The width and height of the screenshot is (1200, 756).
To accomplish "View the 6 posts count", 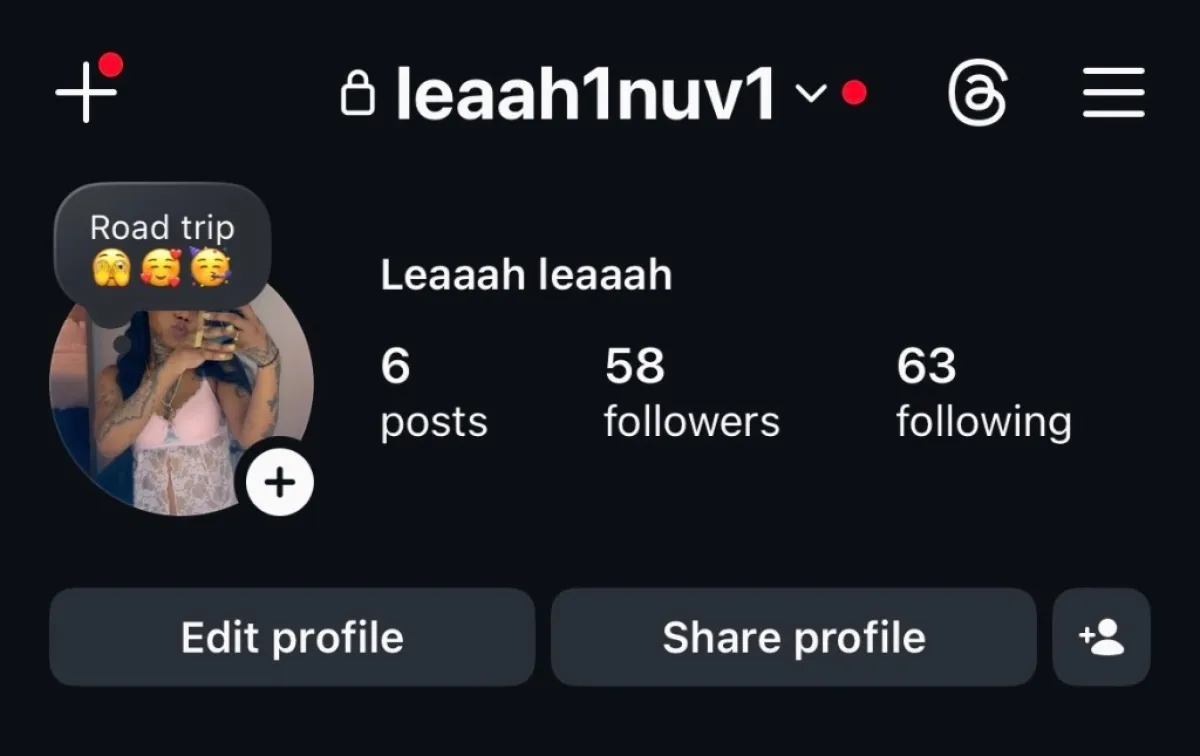I will pyautogui.click(x=433, y=394).
